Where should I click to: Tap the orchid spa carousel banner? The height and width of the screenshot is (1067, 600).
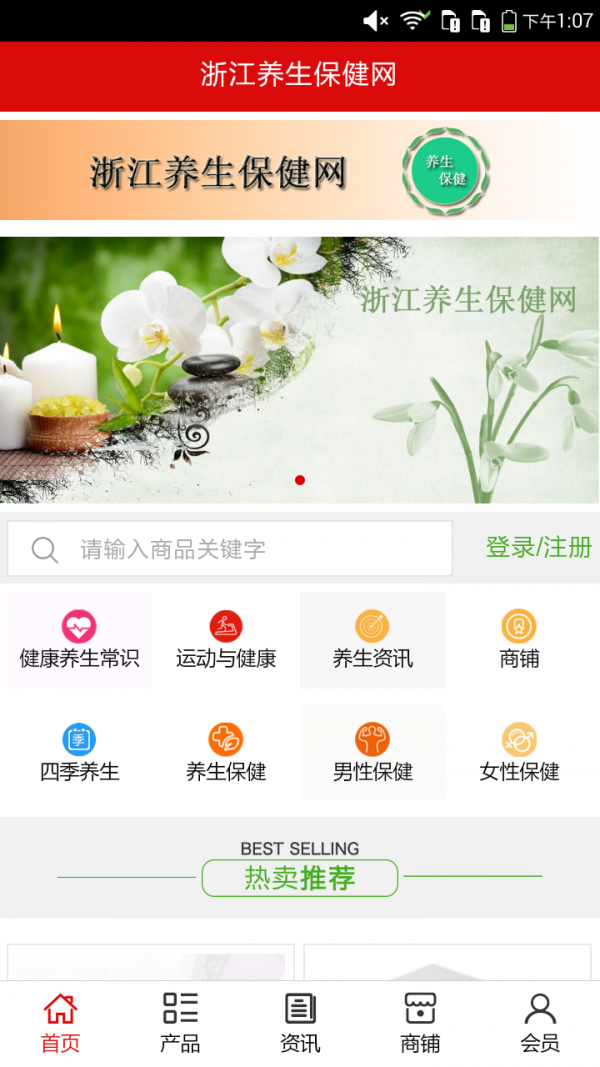click(300, 370)
